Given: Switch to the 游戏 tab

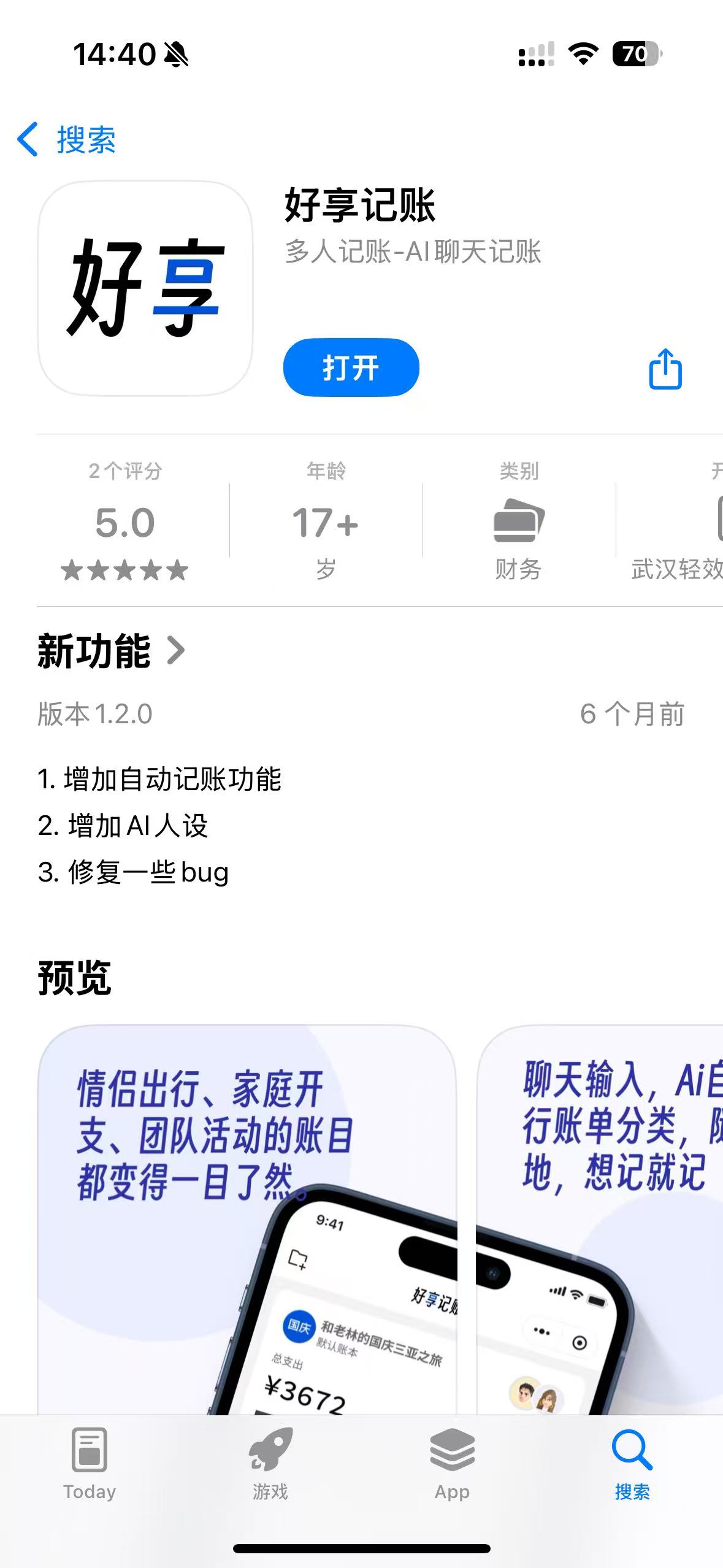Looking at the screenshot, I should tap(270, 1463).
